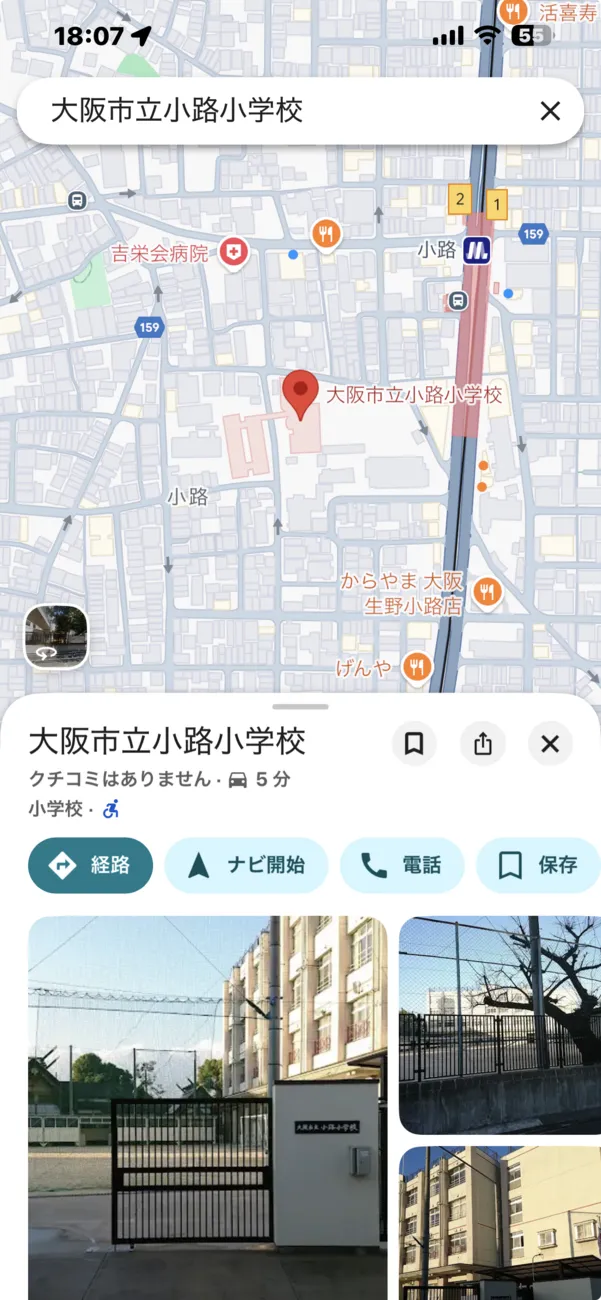Call the school via 電話
The height and width of the screenshot is (1300, 601).
[402, 865]
